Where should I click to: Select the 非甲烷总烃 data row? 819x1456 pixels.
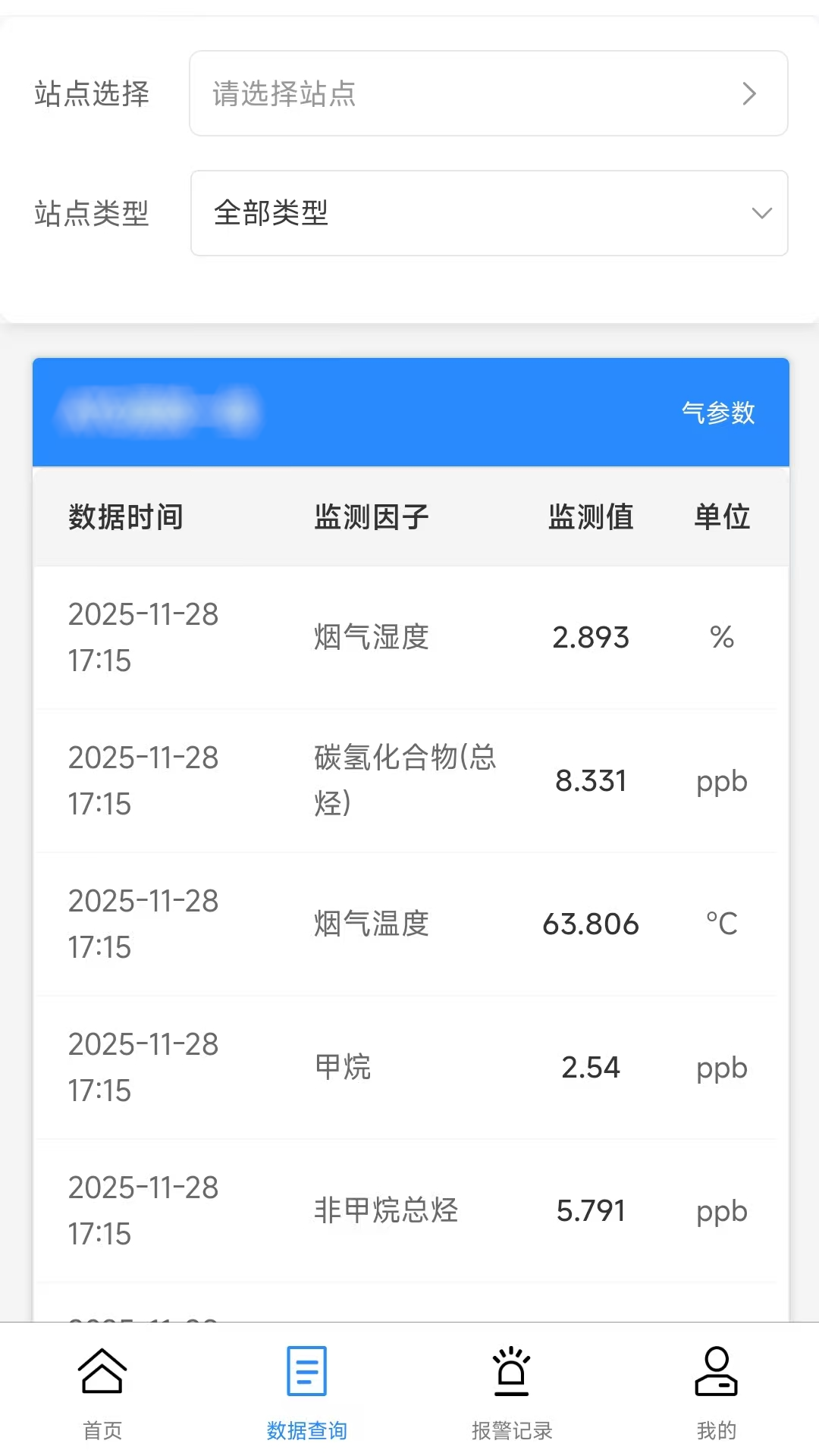click(409, 1211)
